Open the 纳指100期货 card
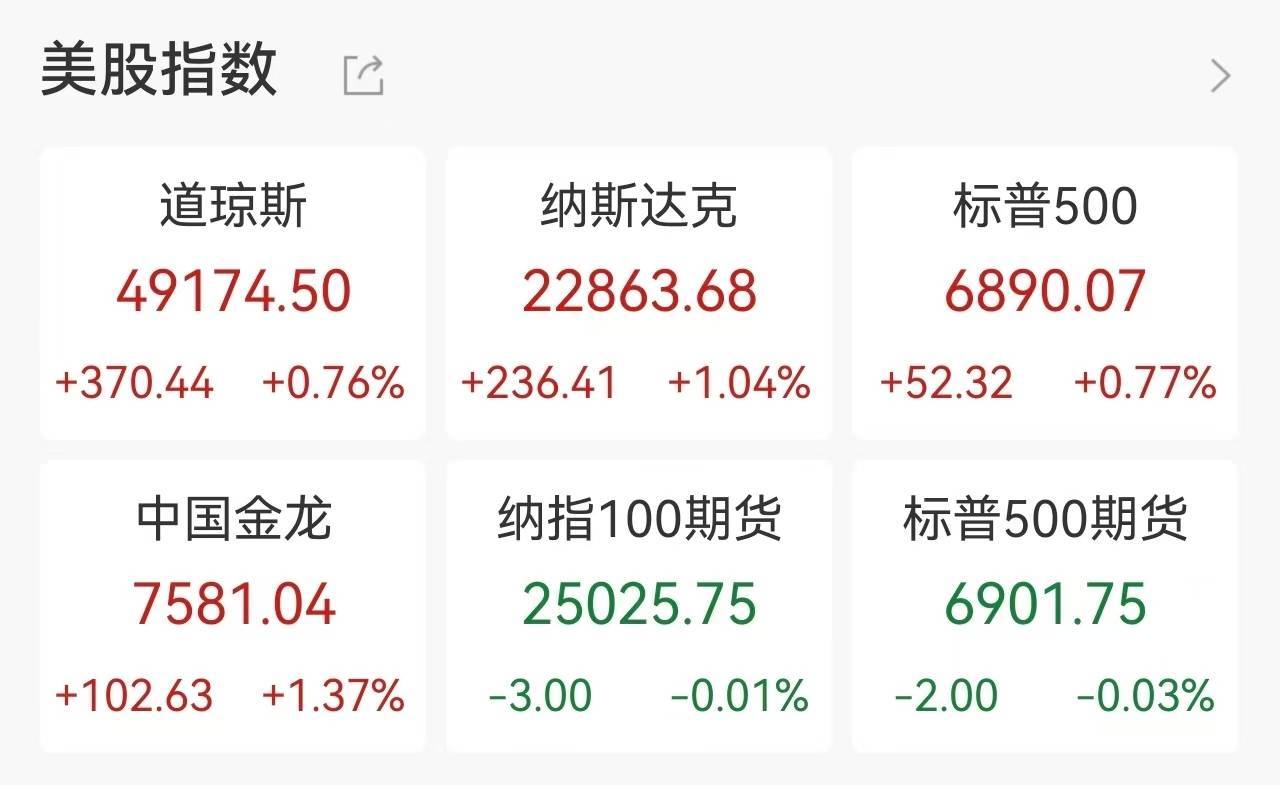This screenshot has width=1280, height=785. click(x=638, y=606)
